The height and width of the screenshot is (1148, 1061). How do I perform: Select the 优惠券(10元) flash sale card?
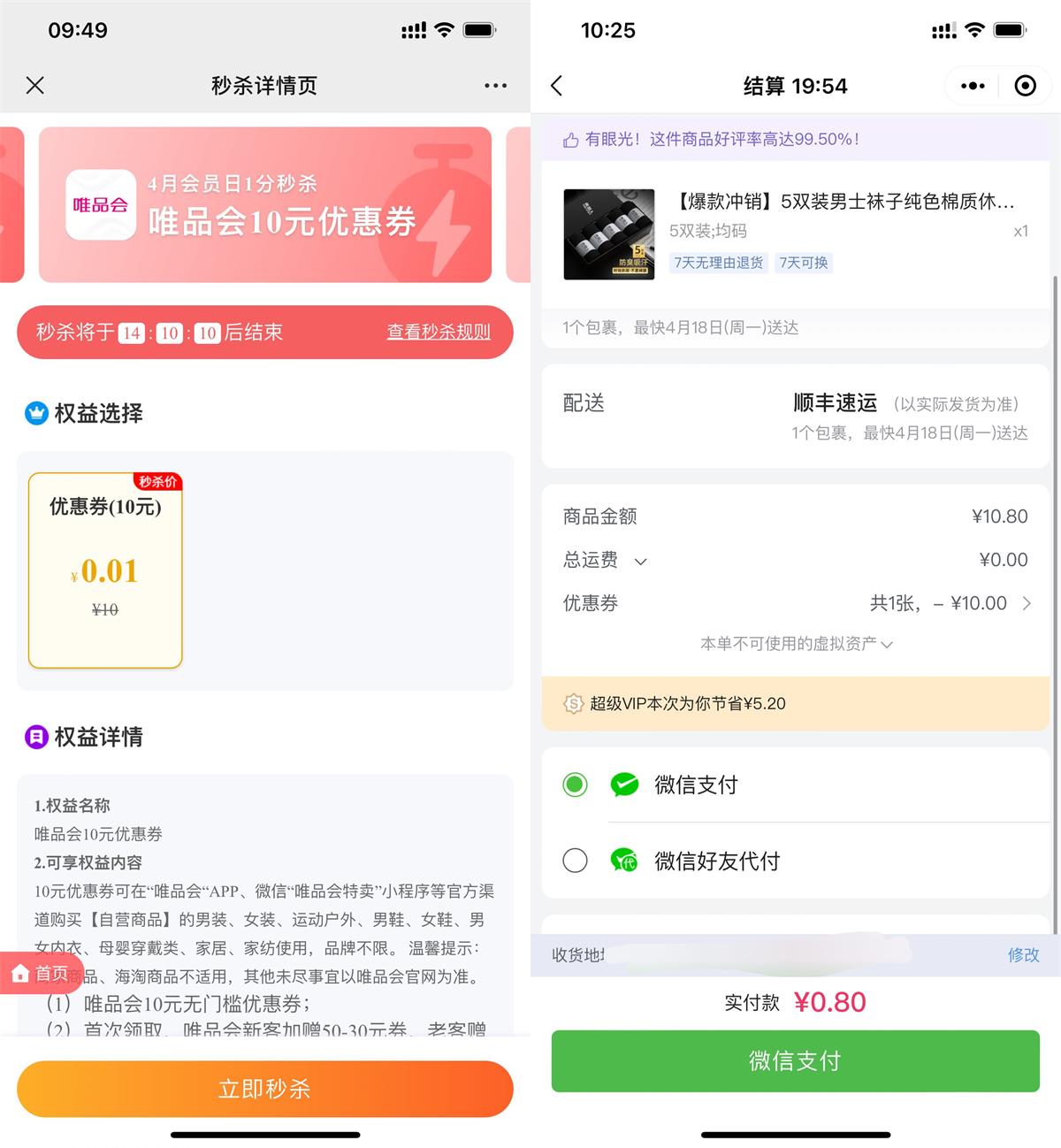coord(105,570)
